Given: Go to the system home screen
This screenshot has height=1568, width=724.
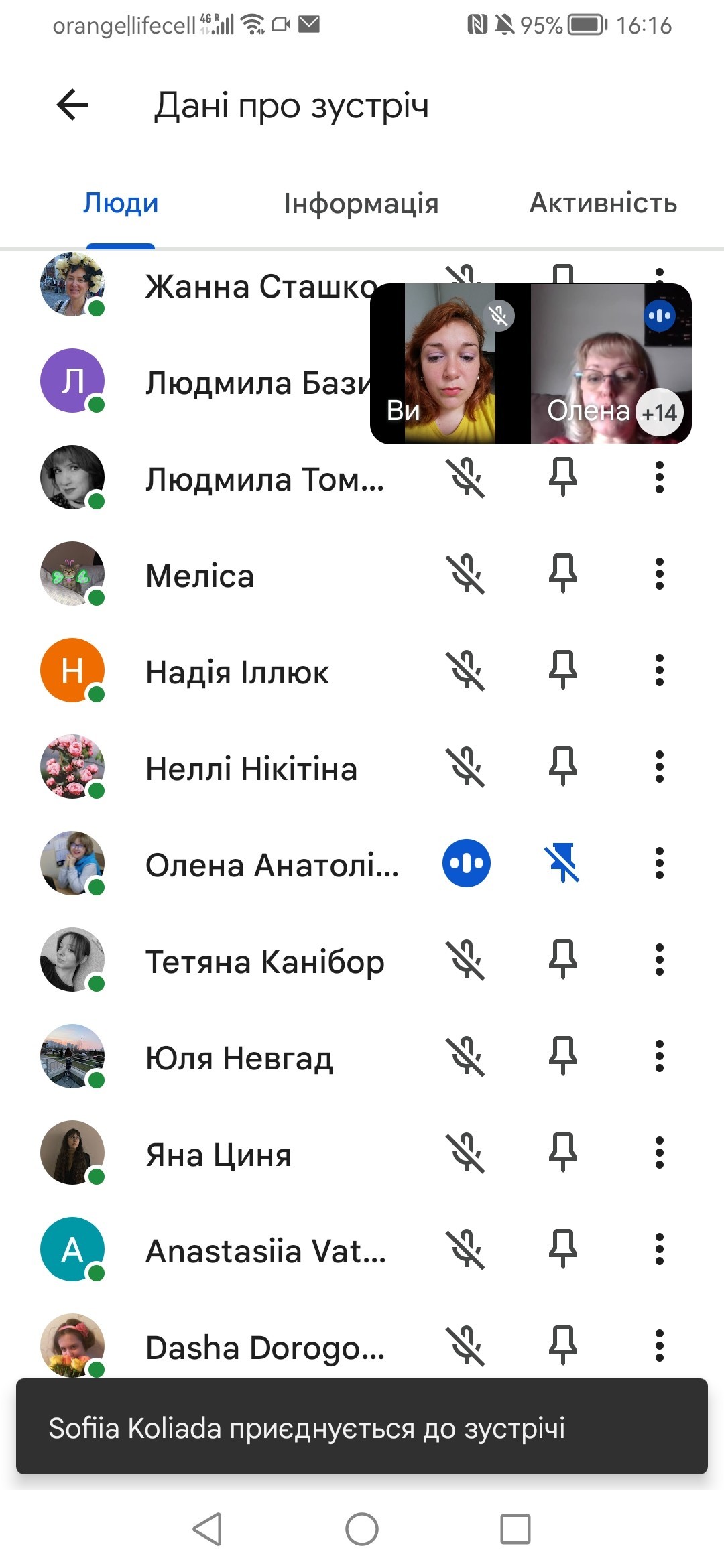Looking at the screenshot, I should pyautogui.click(x=362, y=1529).
